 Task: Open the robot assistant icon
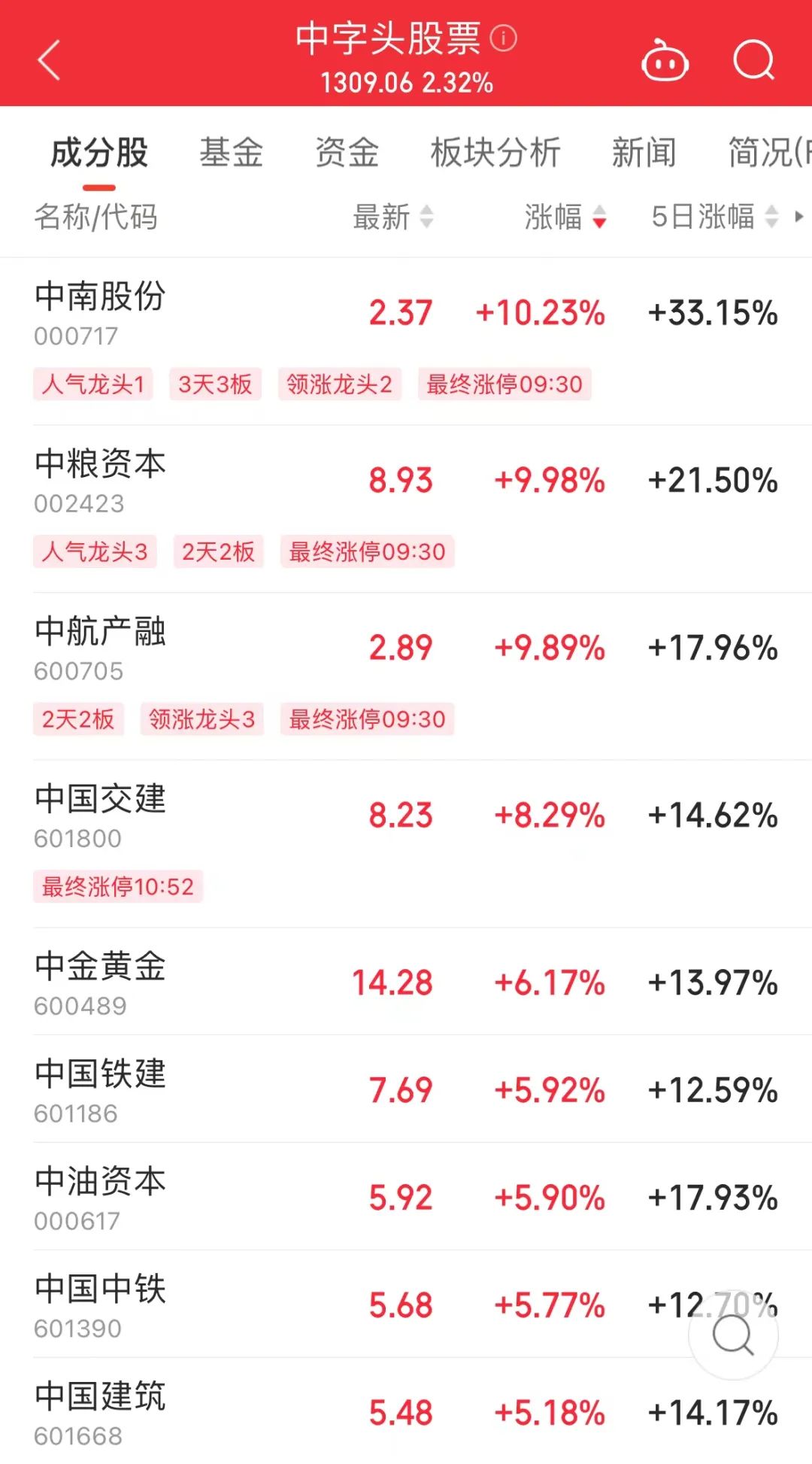(665, 60)
